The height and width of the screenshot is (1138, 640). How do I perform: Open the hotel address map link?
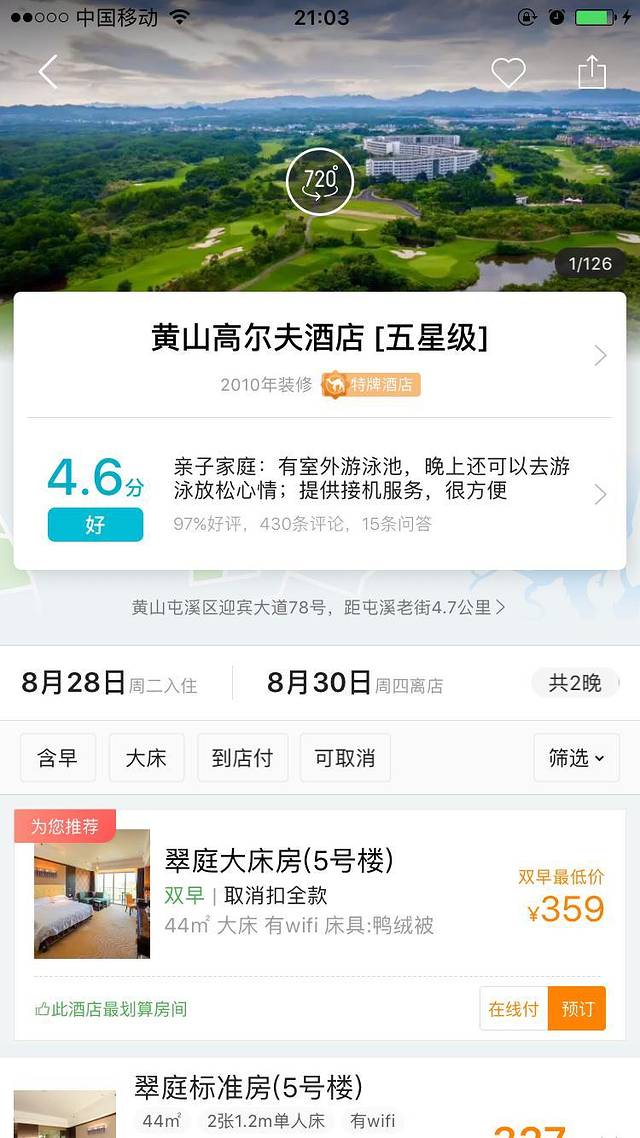point(318,606)
